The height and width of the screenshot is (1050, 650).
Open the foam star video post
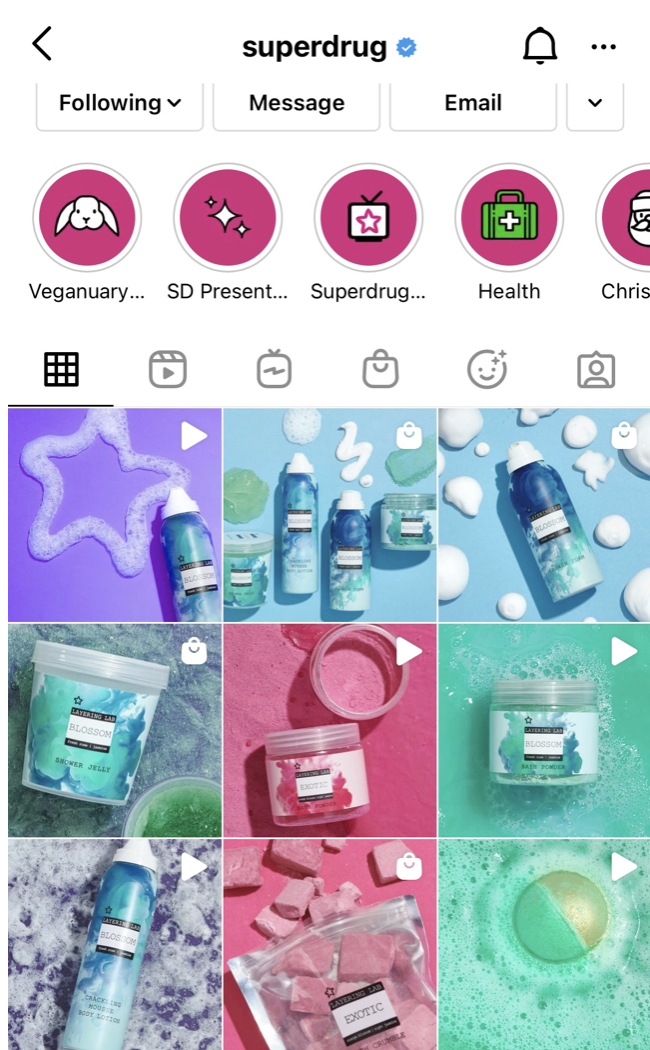click(114, 514)
